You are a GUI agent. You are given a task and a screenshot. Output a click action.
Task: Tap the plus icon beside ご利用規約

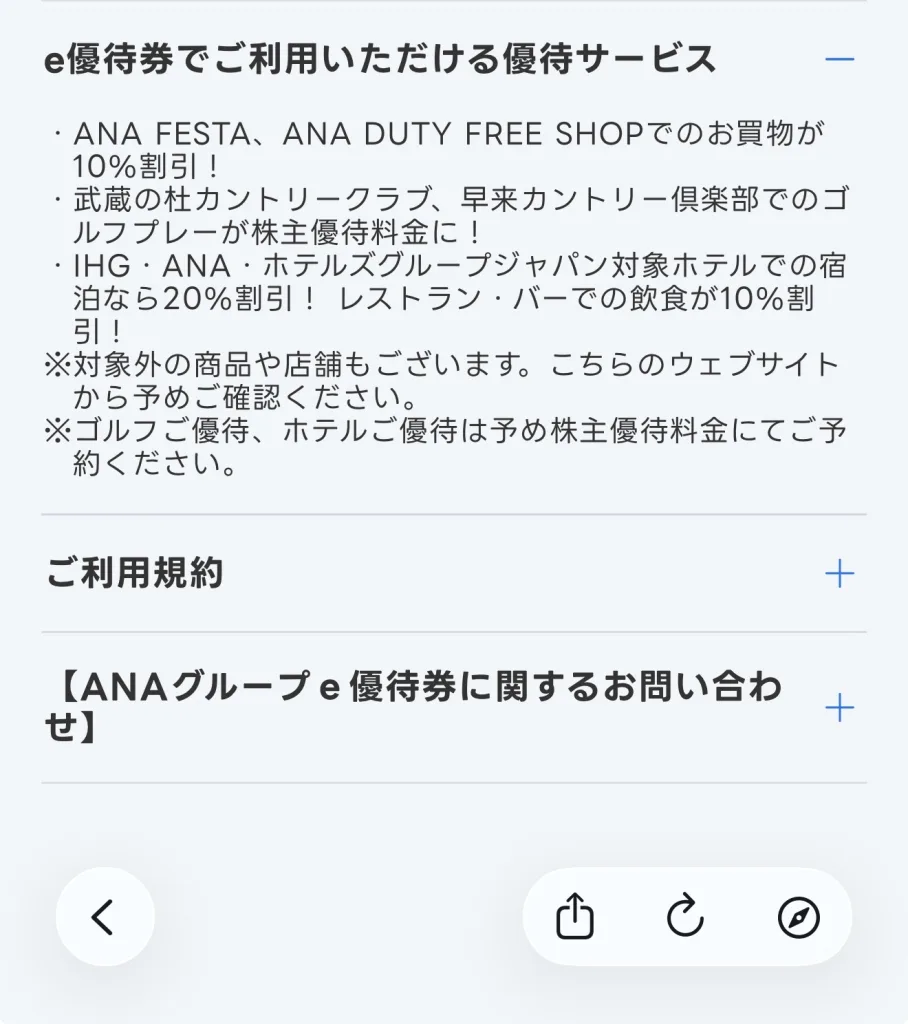[838, 574]
